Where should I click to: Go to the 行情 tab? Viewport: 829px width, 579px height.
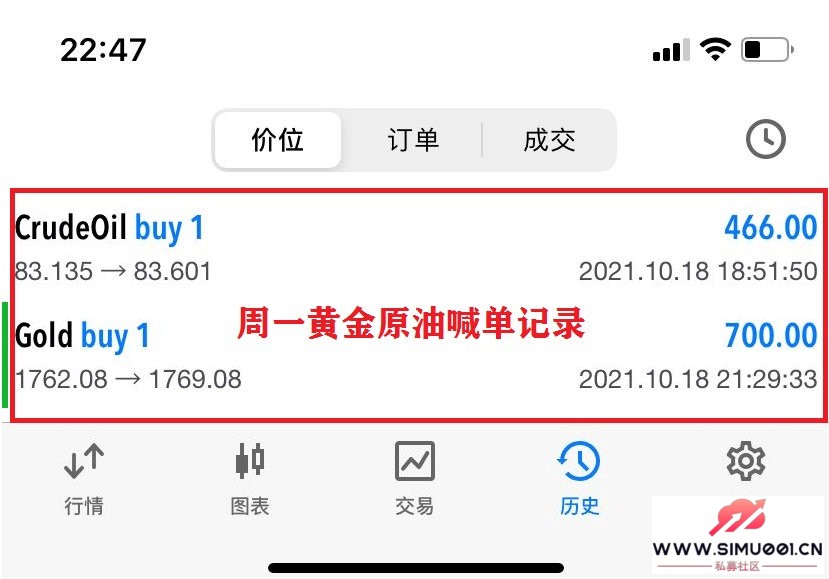(x=84, y=478)
